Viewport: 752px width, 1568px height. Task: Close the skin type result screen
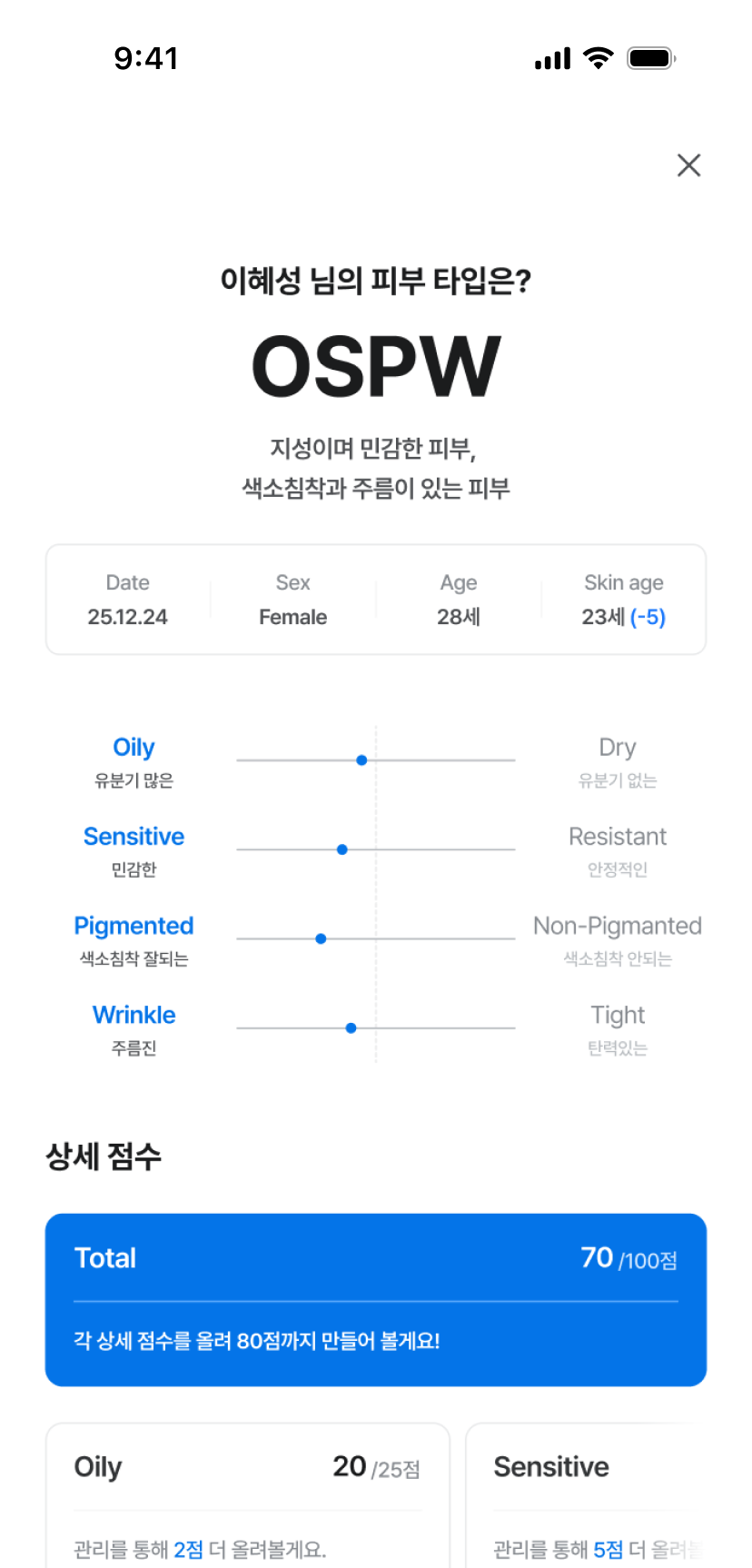pyautogui.click(x=688, y=165)
